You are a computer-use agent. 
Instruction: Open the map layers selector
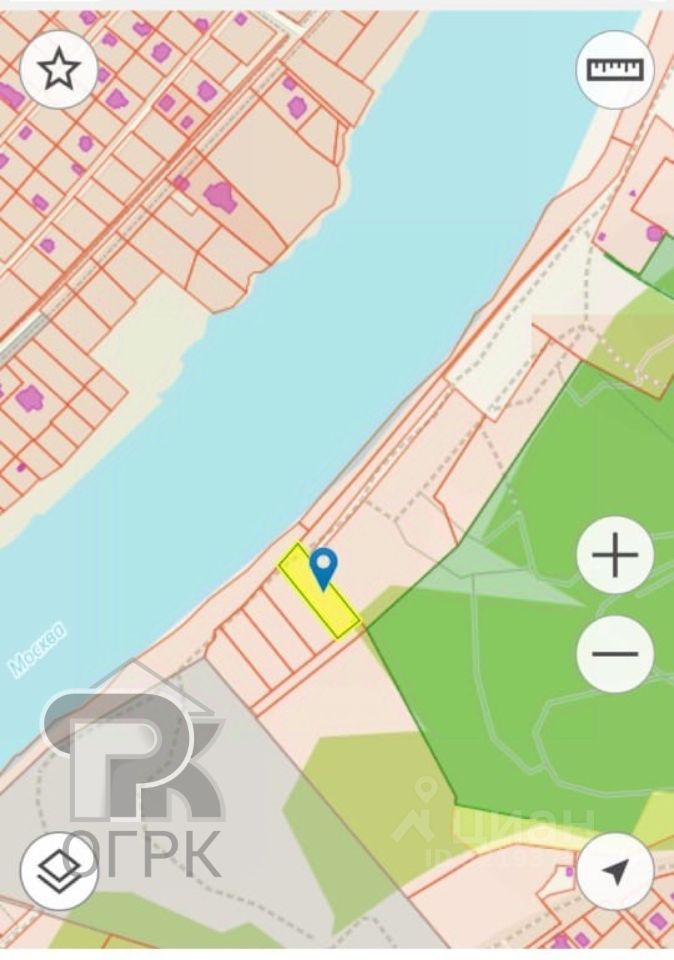tap(59, 871)
